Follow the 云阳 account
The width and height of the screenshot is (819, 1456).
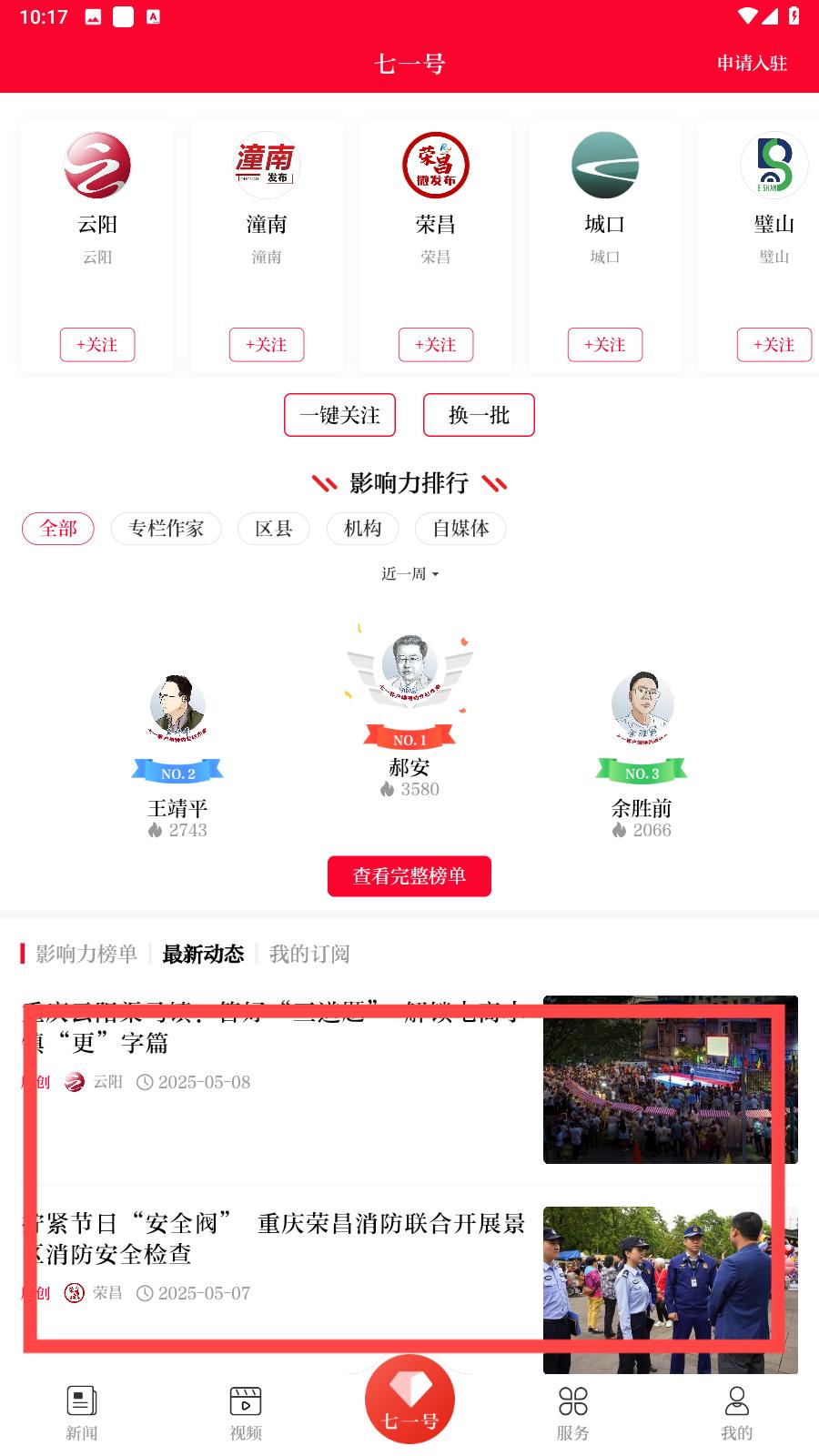[x=97, y=345]
